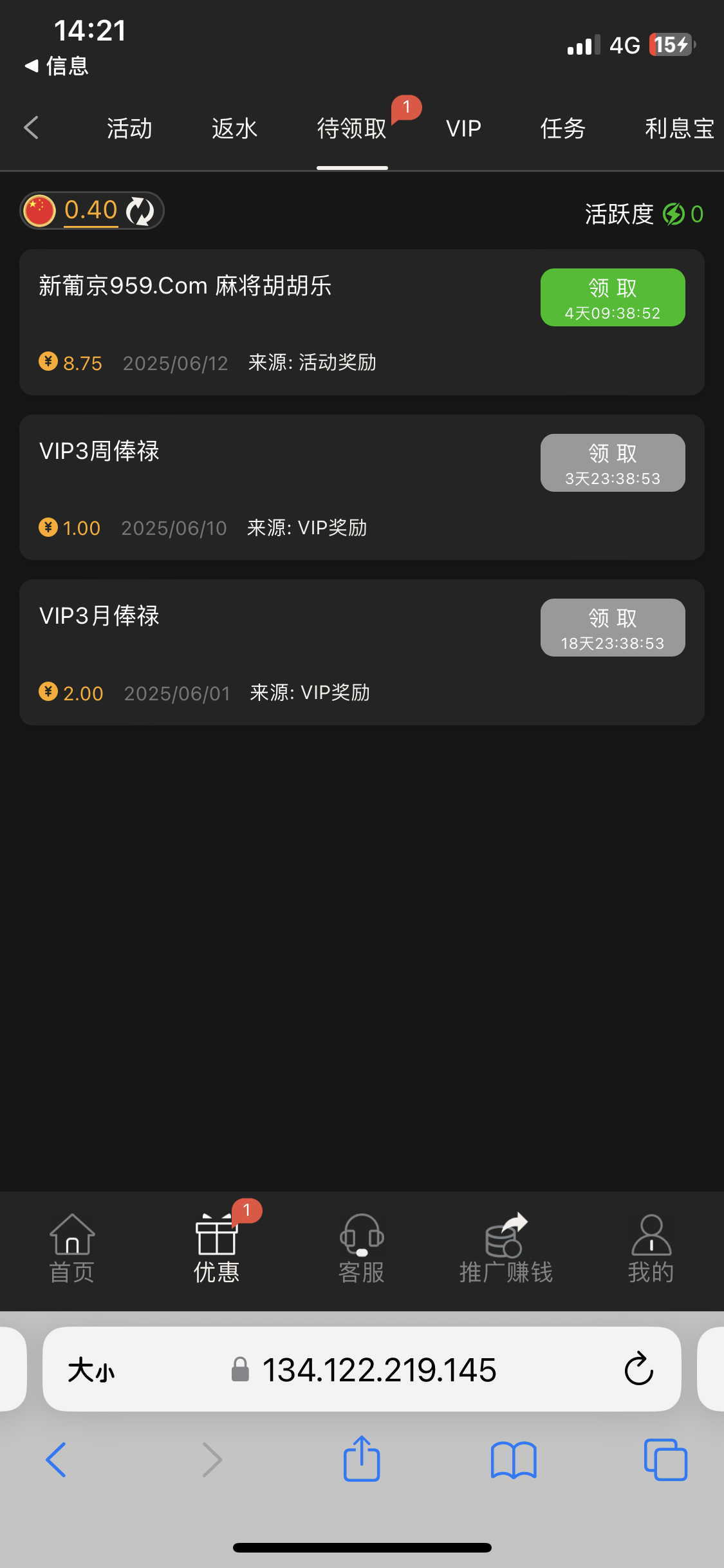
Task: Go to the 首页 tab
Action: coord(72,1249)
